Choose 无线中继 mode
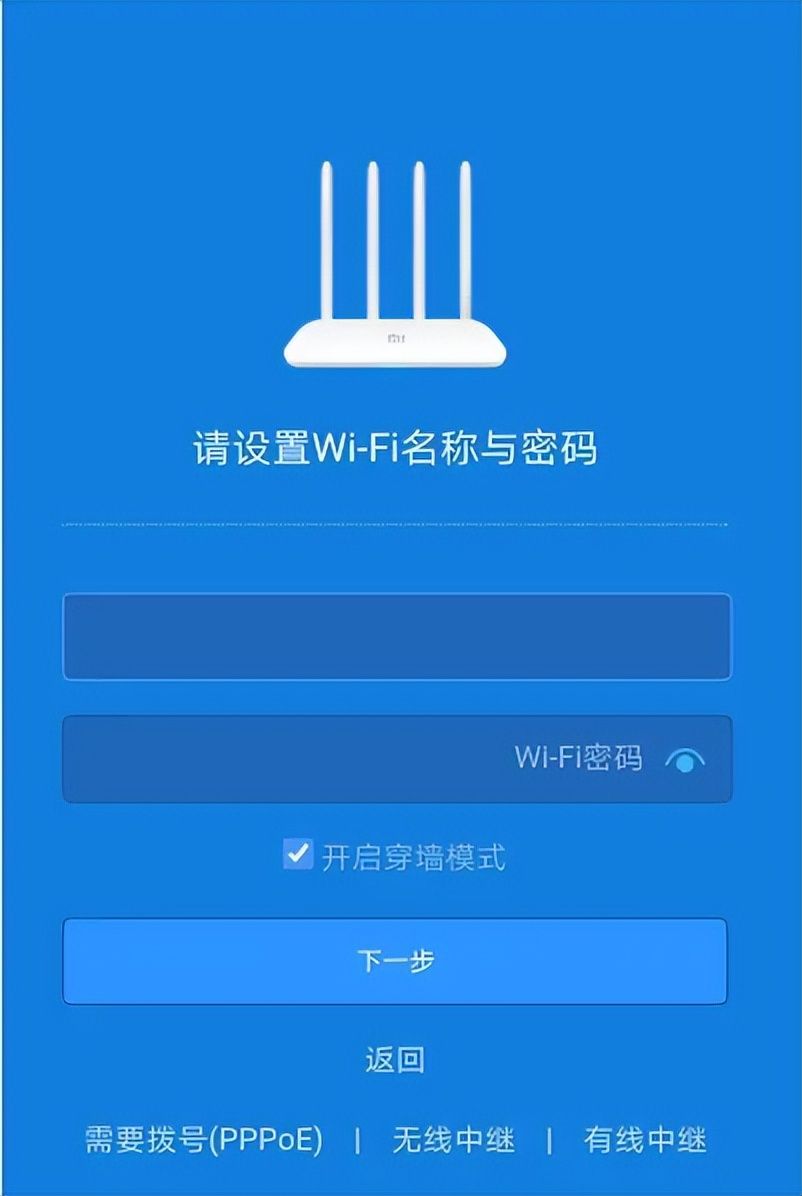Image resolution: width=802 pixels, height=1196 pixels. [x=453, y=1139]
